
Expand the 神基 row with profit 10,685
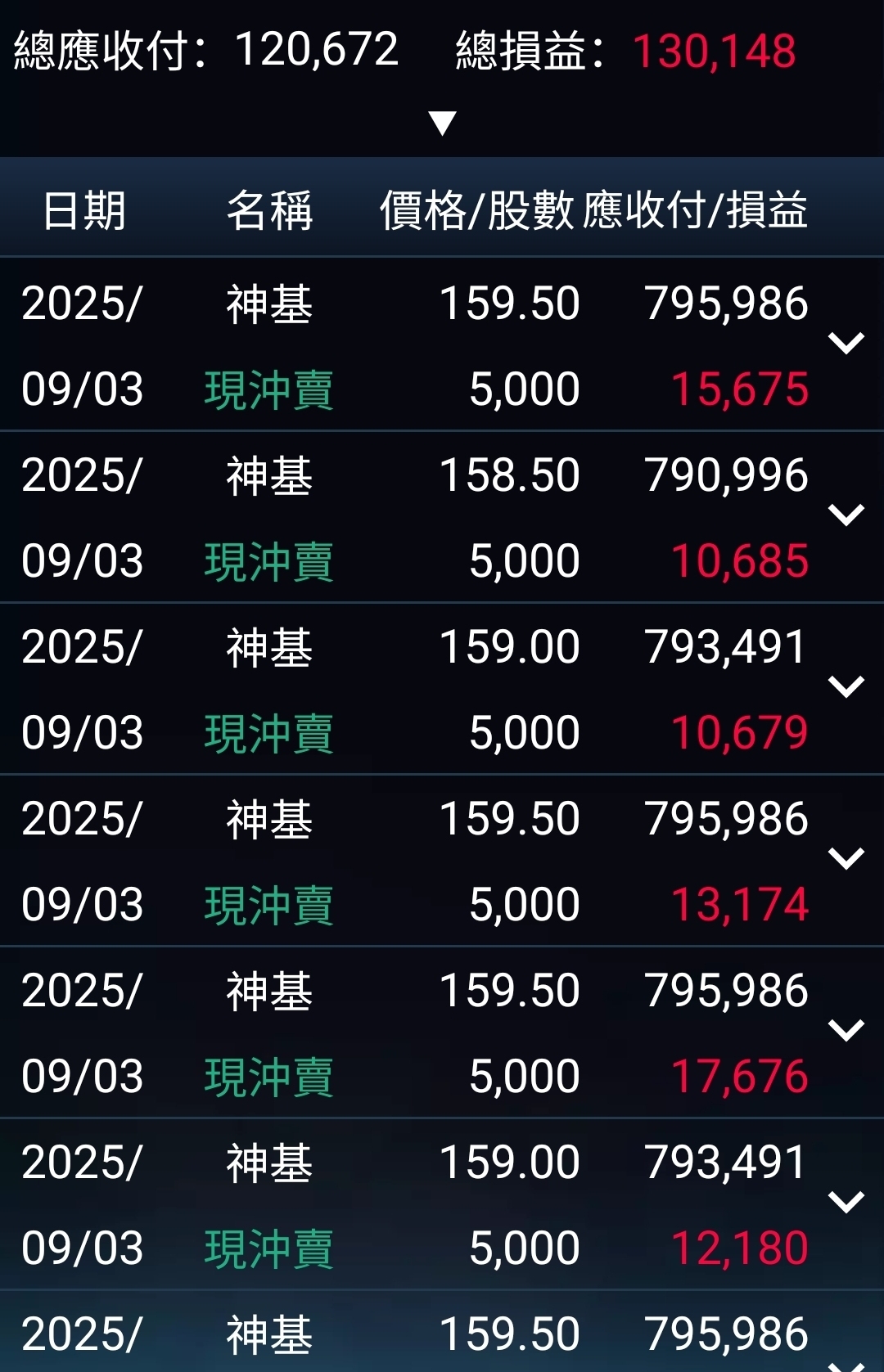846,515
